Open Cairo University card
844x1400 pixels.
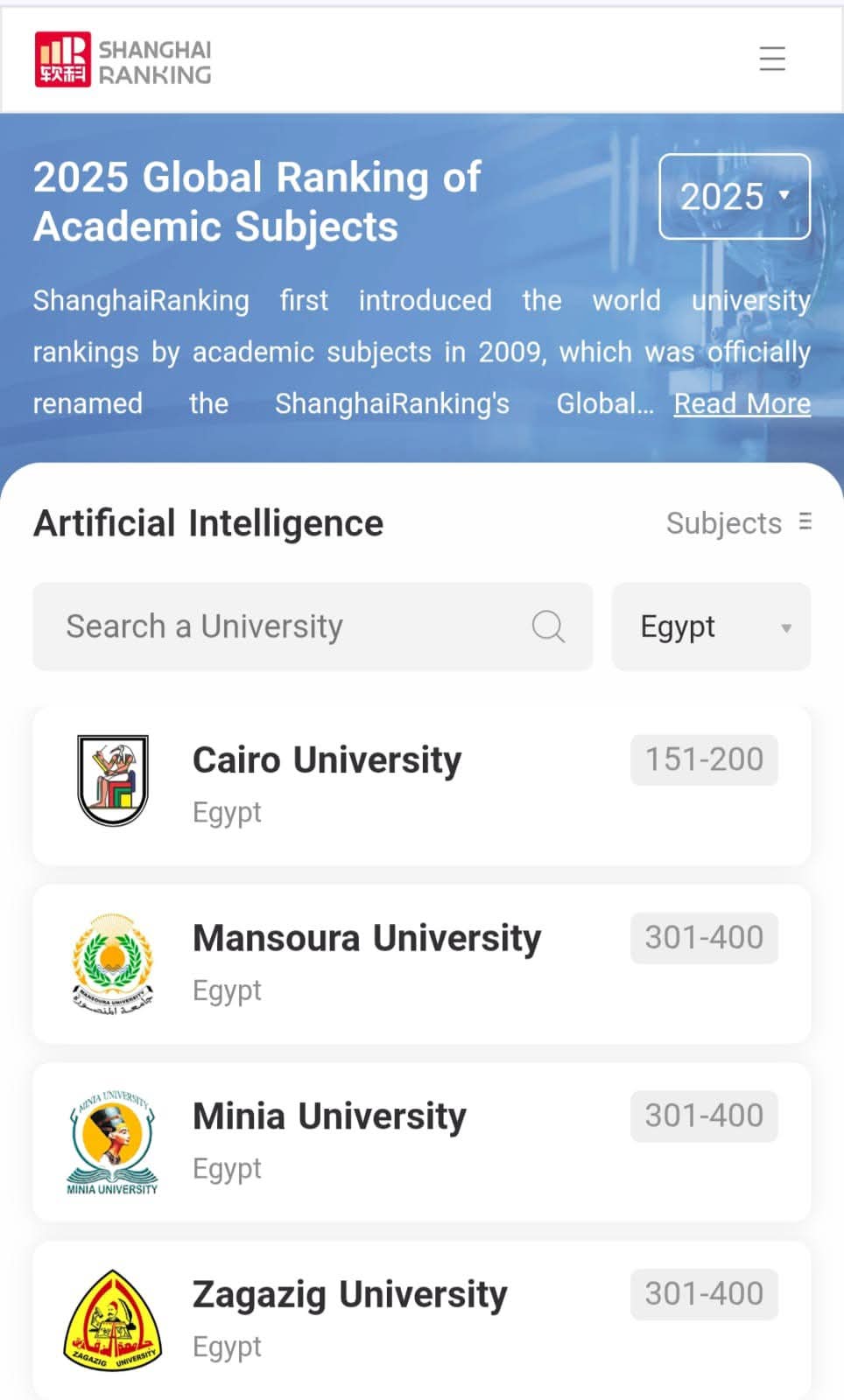click(x=420, y=785)
